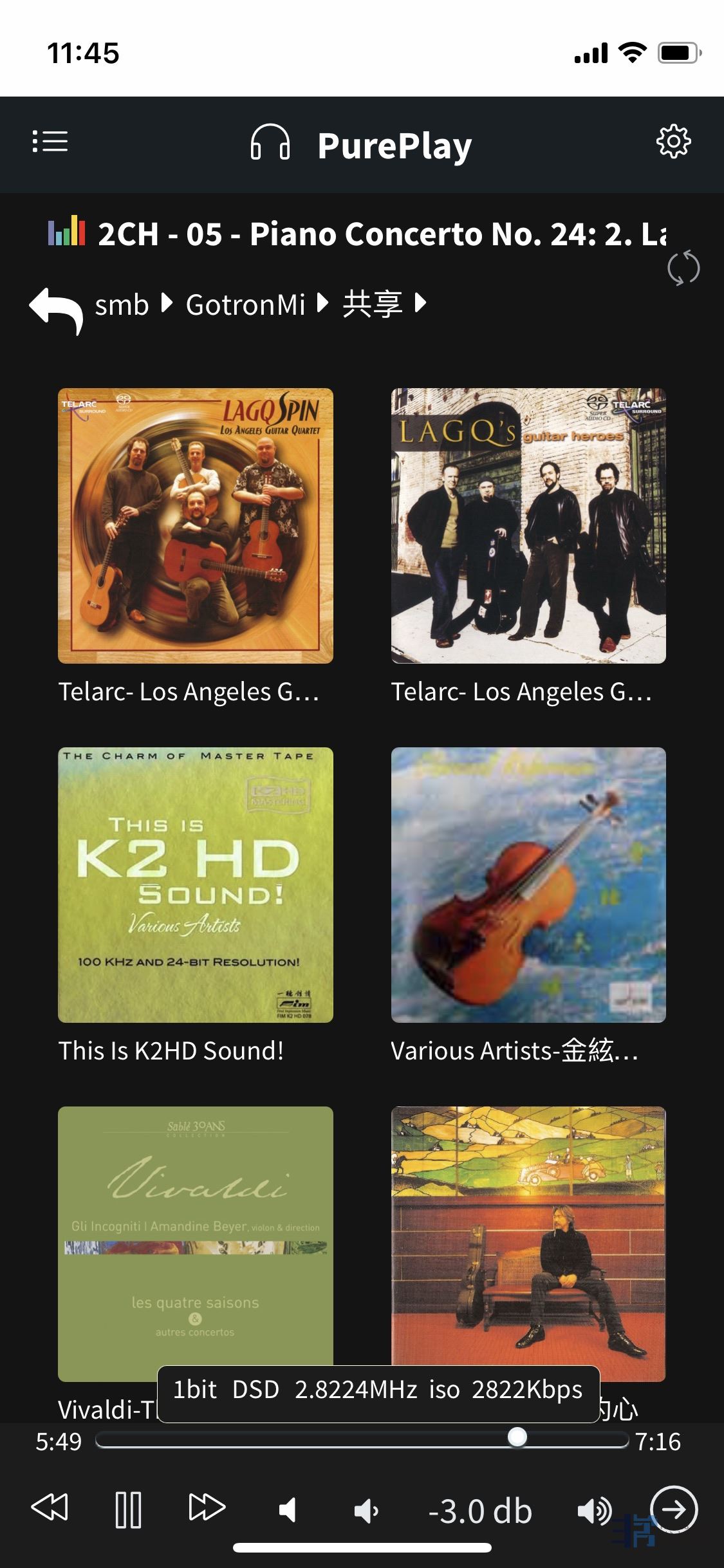Skip to the previous track
This screenshot has width=724, height=1568.
tap(50, 1507)
